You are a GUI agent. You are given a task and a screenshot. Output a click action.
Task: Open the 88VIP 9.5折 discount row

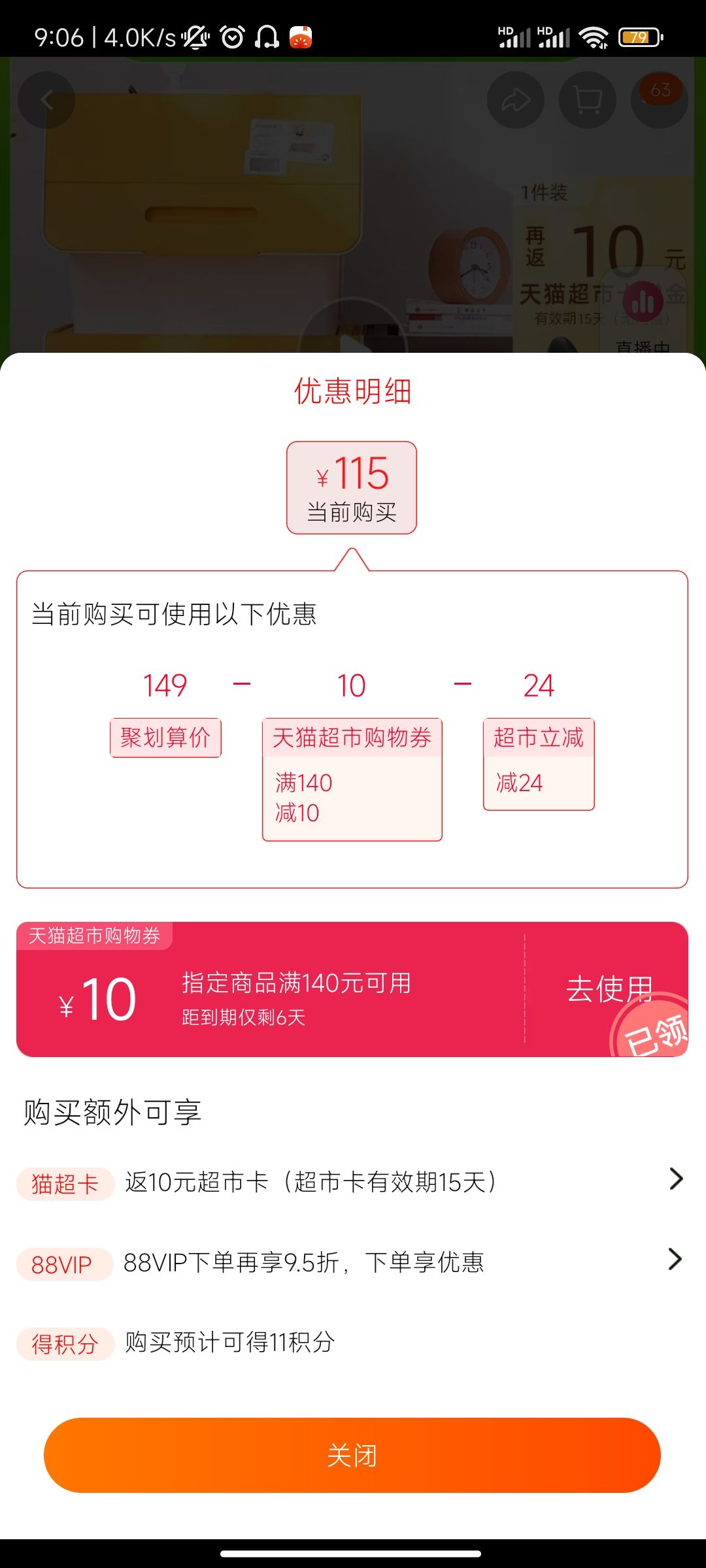point(352,1262)
